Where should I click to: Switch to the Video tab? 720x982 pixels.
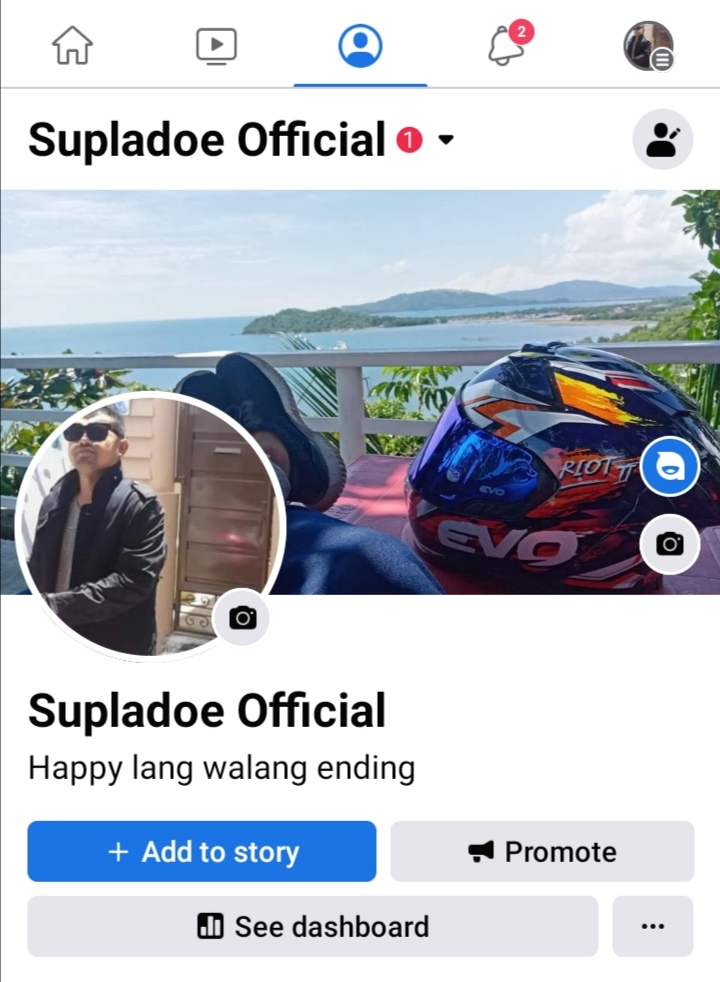(216, 45)
